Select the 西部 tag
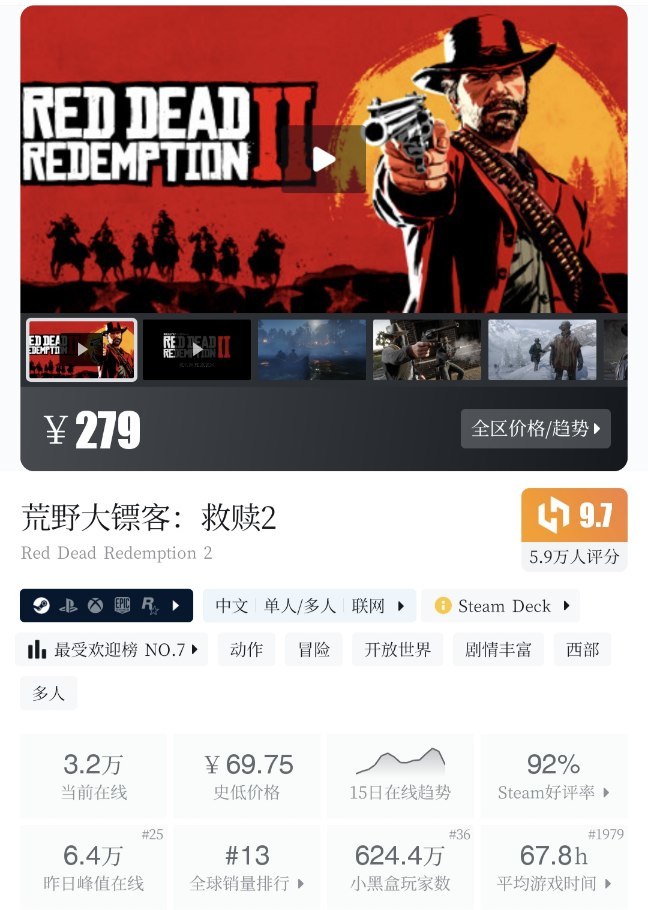Viewport: 648px width, 910px height. coord(582,649)
